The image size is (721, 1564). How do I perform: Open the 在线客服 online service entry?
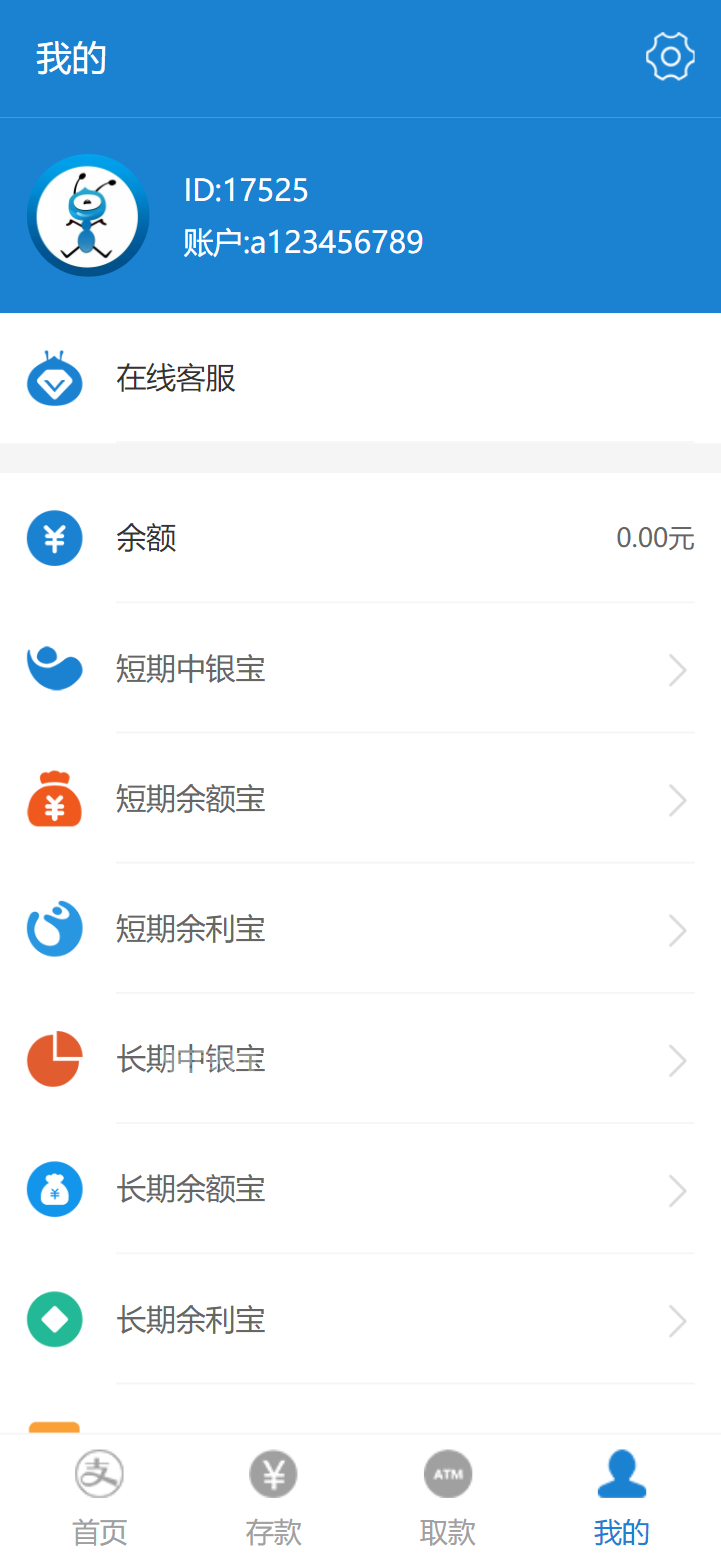176,379
